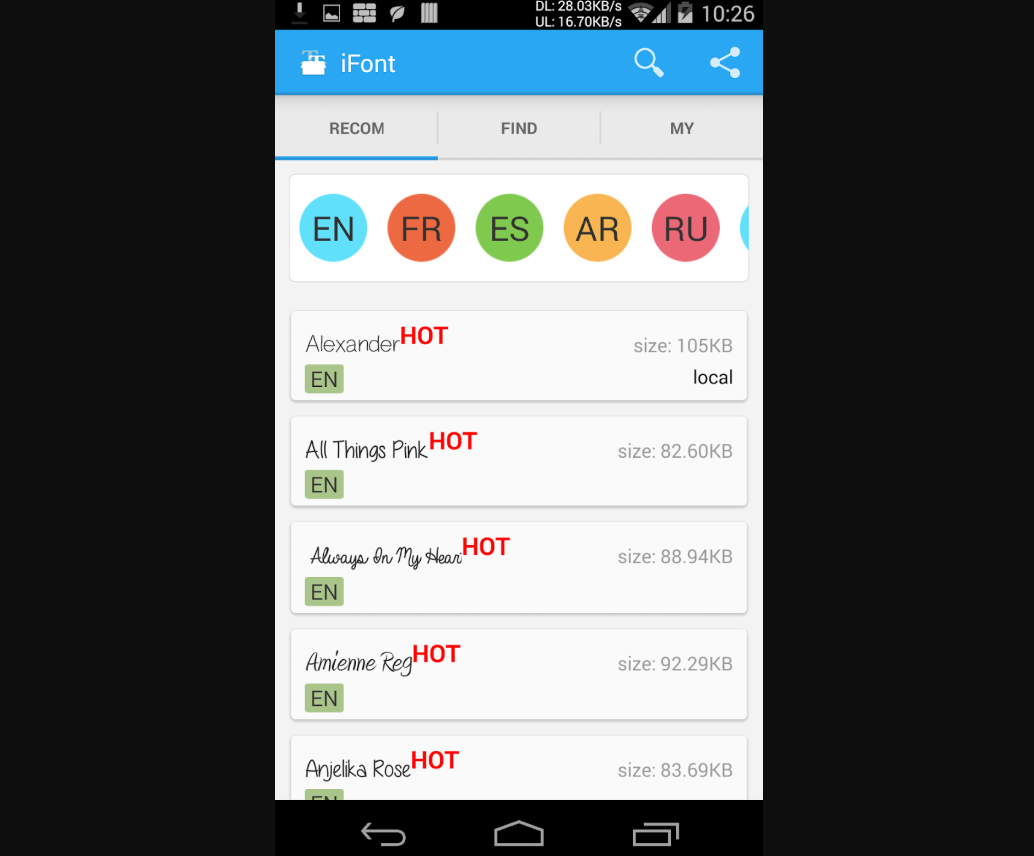
Task: Share the app via share icon
Action: tap(725, 63)
